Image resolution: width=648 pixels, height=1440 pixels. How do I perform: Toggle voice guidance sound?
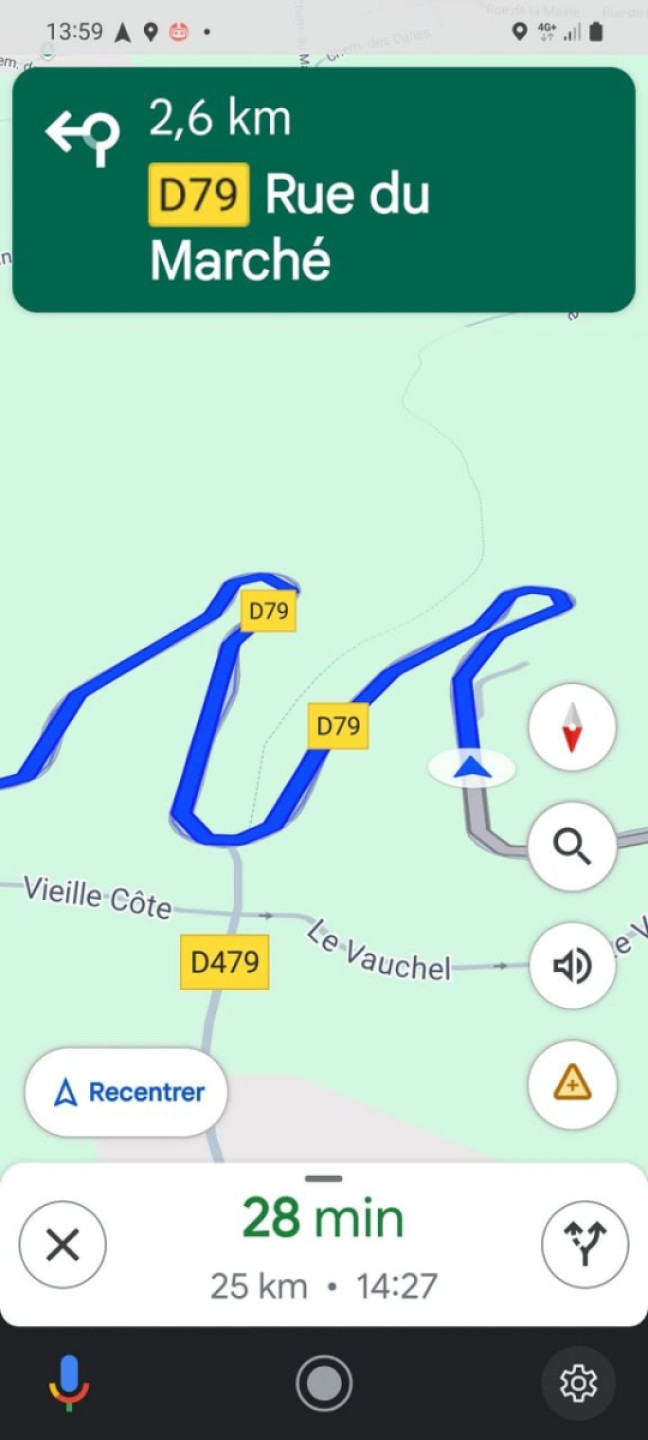[572, 966]
